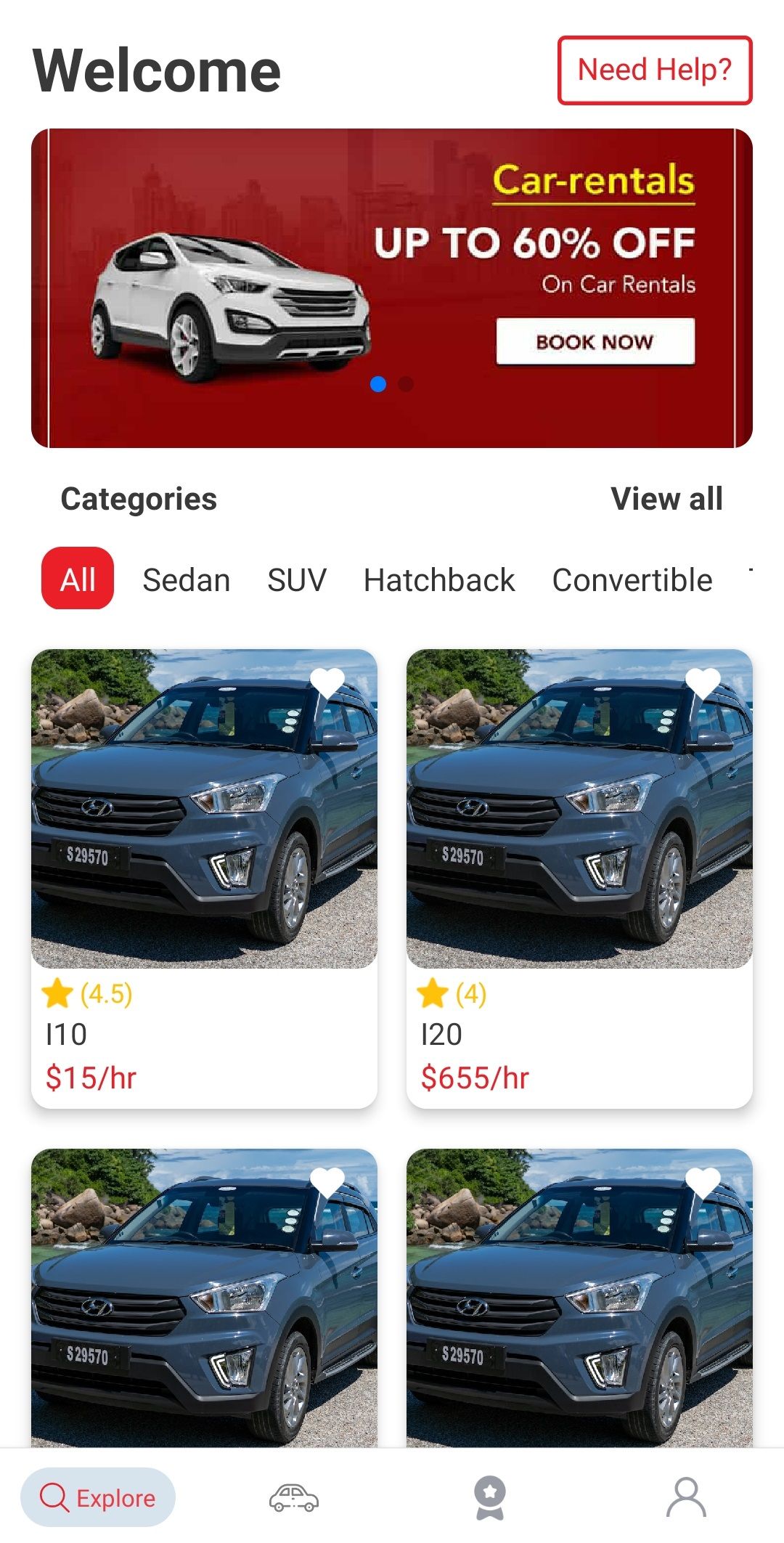Select the All category chip
Image resolution: width=784 pixels, height=1543 pixels.
pos(78,579)
